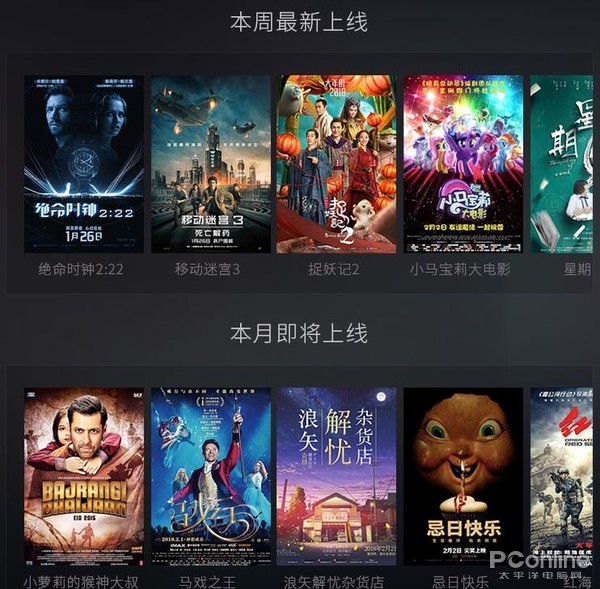The image size is (600, 589).
Task: Open the 红海 movie poster
Action: pyautogui.click(x=563, y=476)
